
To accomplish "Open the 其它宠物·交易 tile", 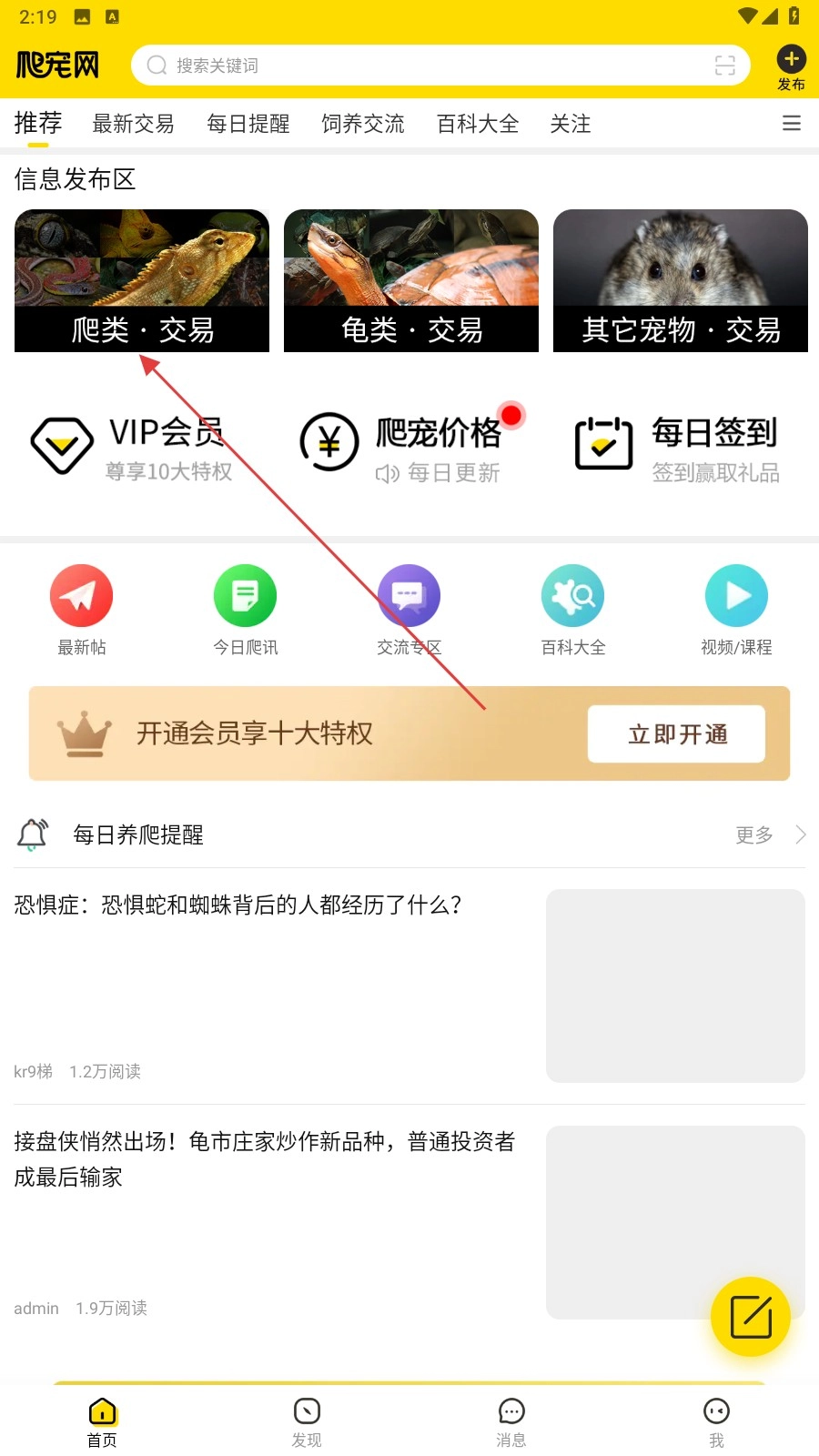I will click(x=680, y=281).
